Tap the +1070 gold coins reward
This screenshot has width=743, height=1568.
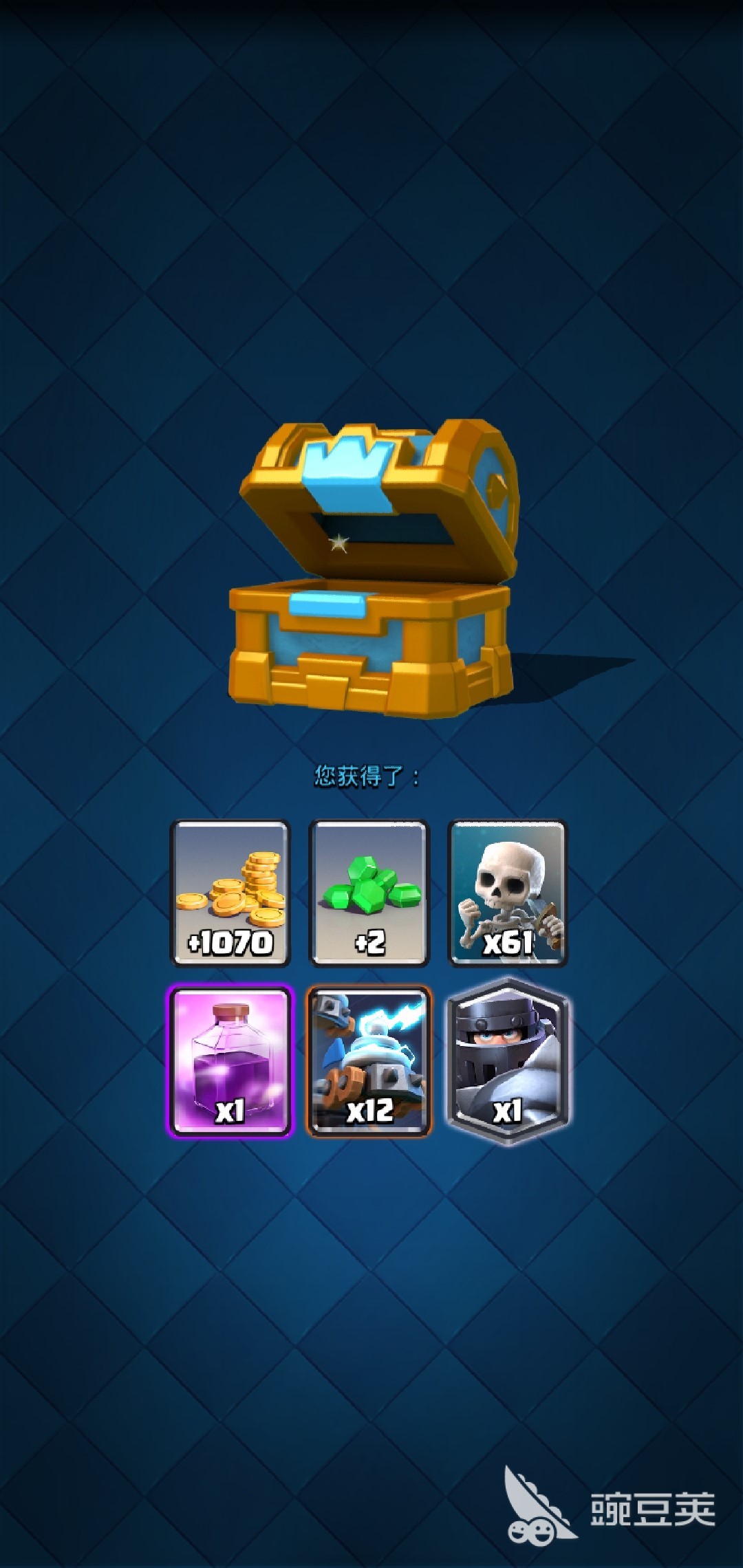coord(230,893)
